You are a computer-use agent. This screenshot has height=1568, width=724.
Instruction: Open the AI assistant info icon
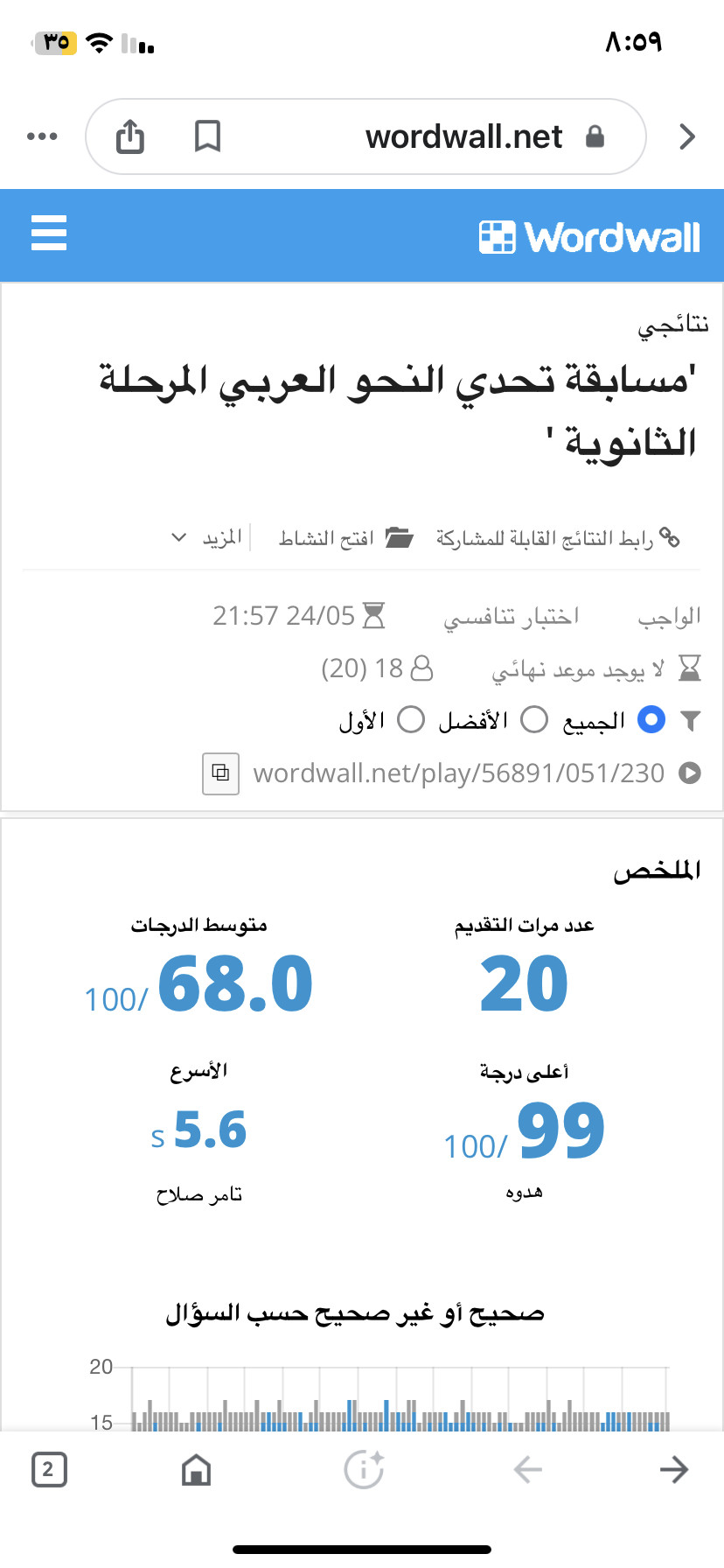pos(364,1469)
